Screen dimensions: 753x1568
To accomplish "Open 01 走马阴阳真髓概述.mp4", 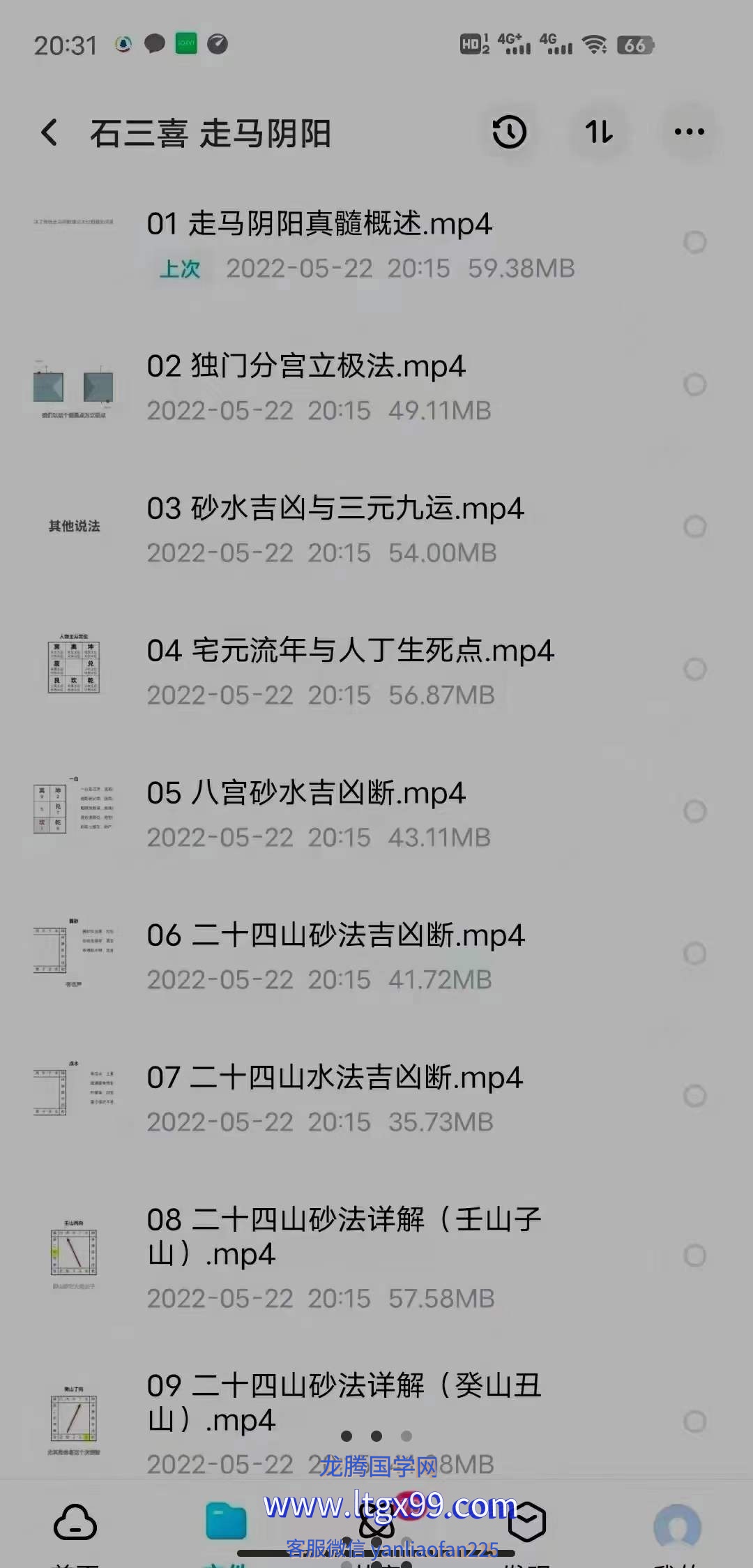I will tap(319, 225).
